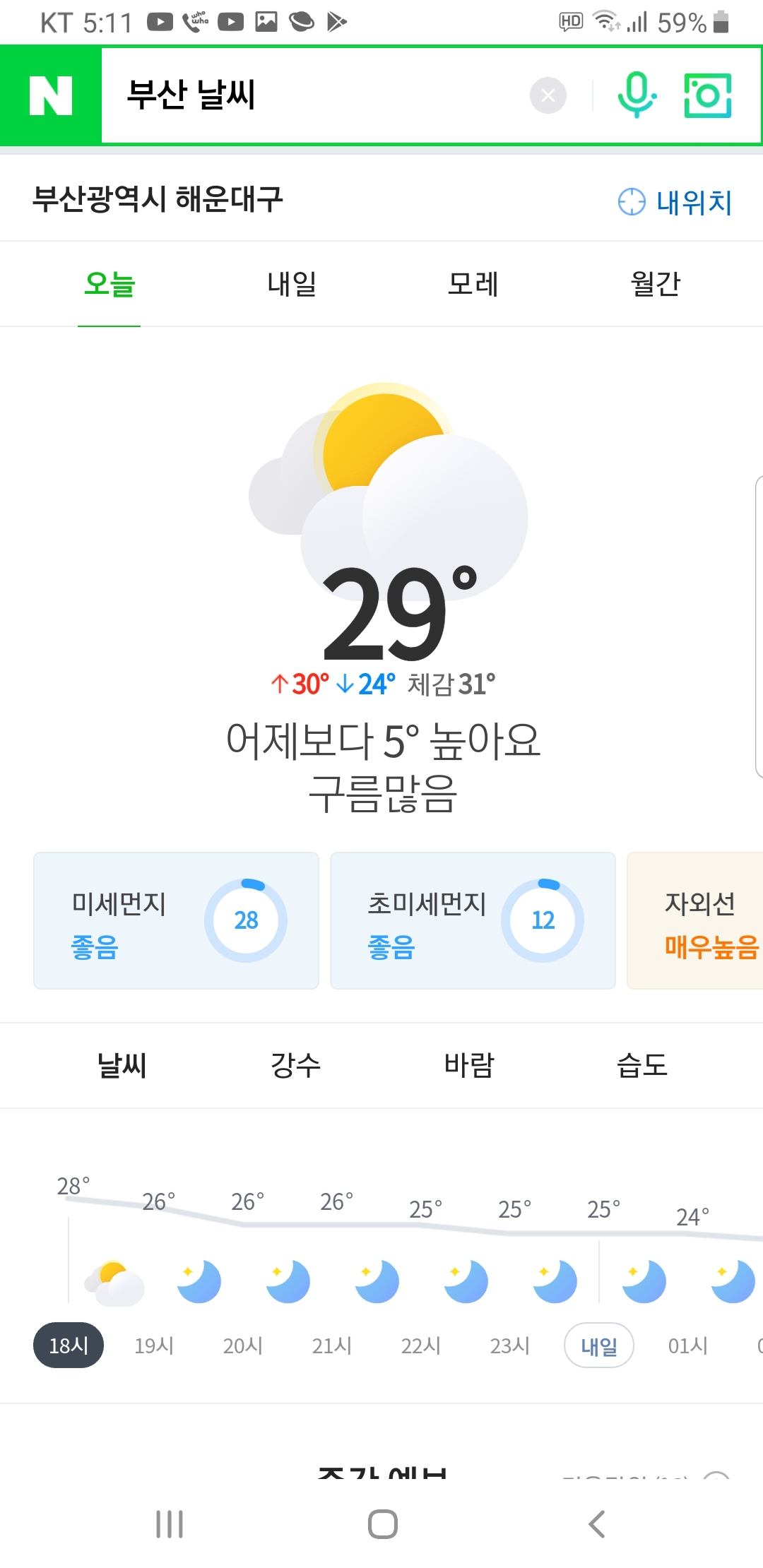Open the 월간 monthly tab

pos(655,284)
